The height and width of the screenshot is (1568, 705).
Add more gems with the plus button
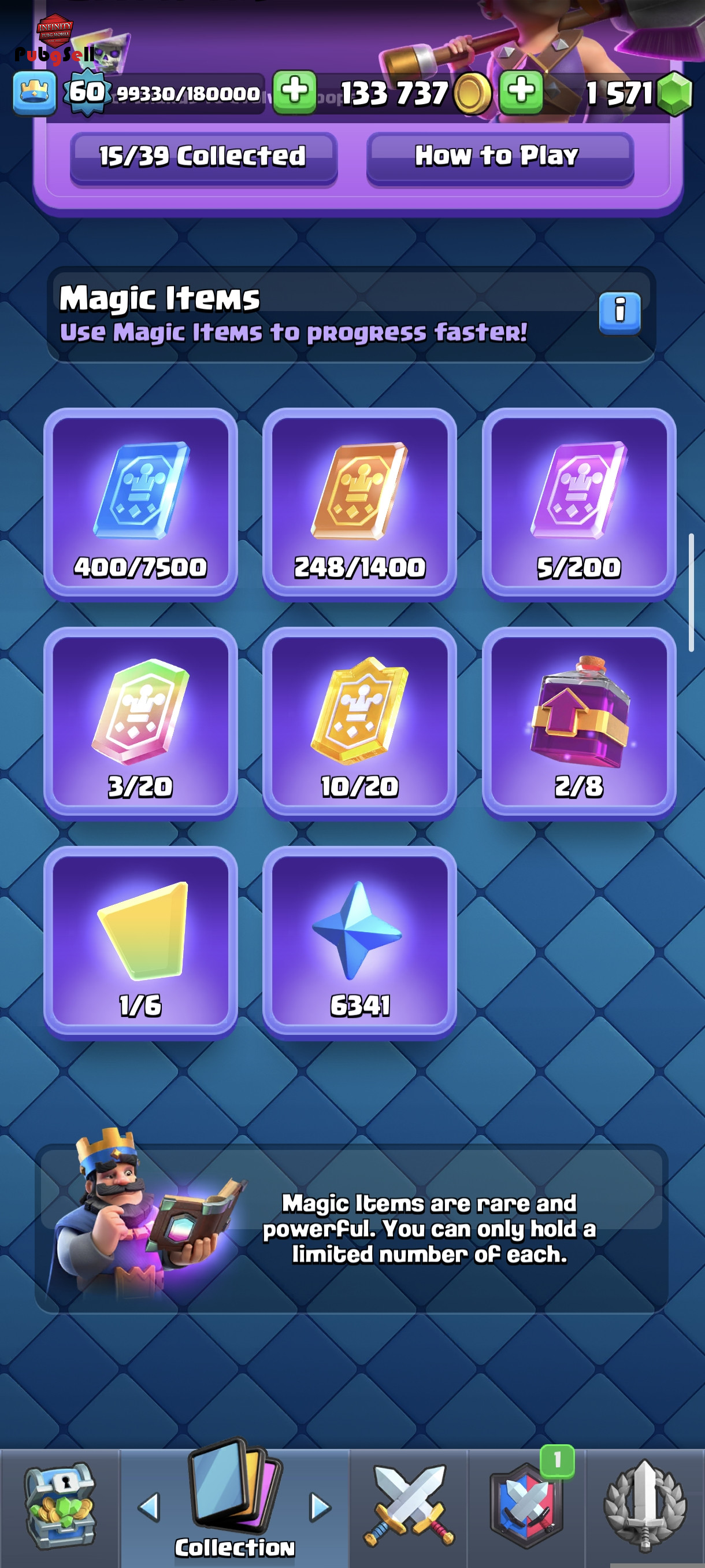521,93
